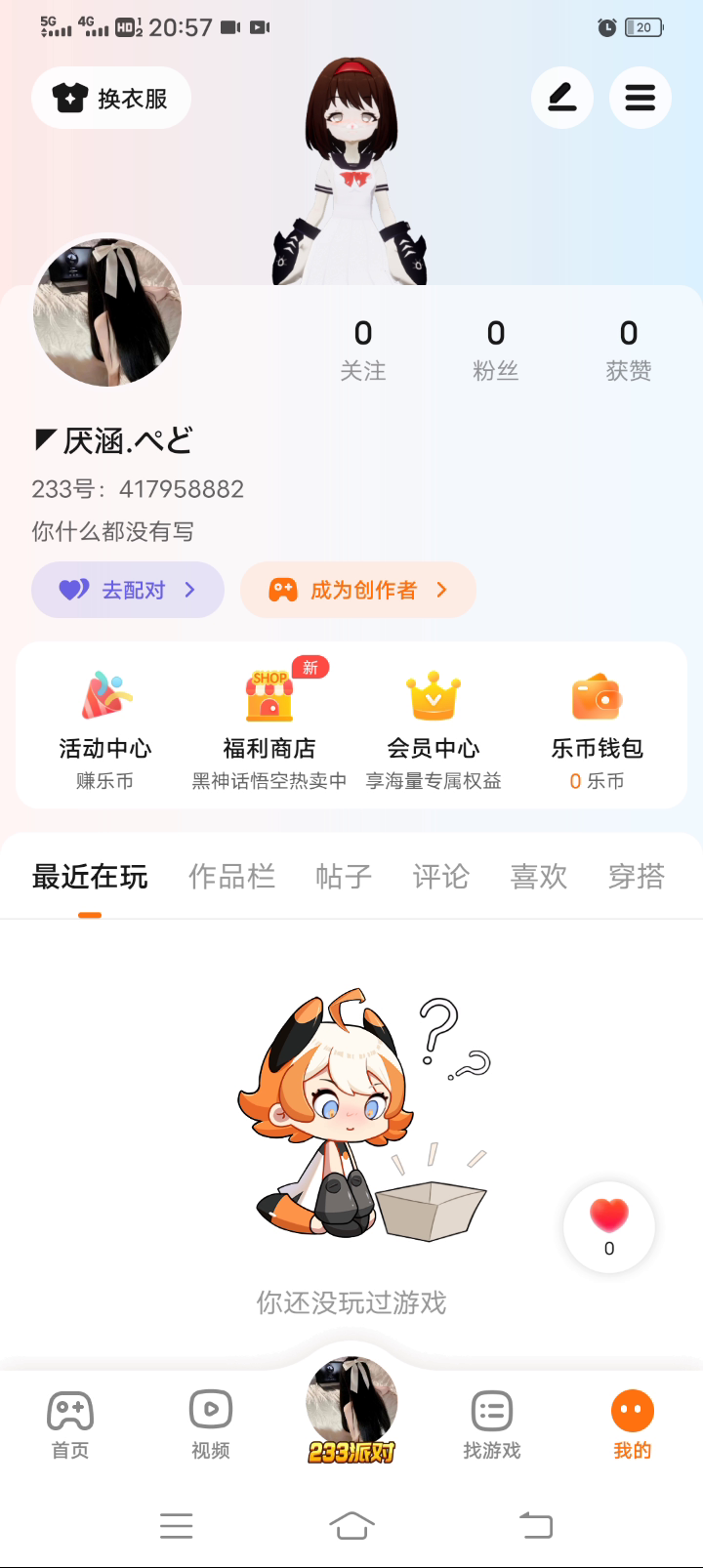Image resolution: width=703 pixels, height=1568 pixels.
Task: Tap the 去配对 matching button
Action: (x=128, y=590)
